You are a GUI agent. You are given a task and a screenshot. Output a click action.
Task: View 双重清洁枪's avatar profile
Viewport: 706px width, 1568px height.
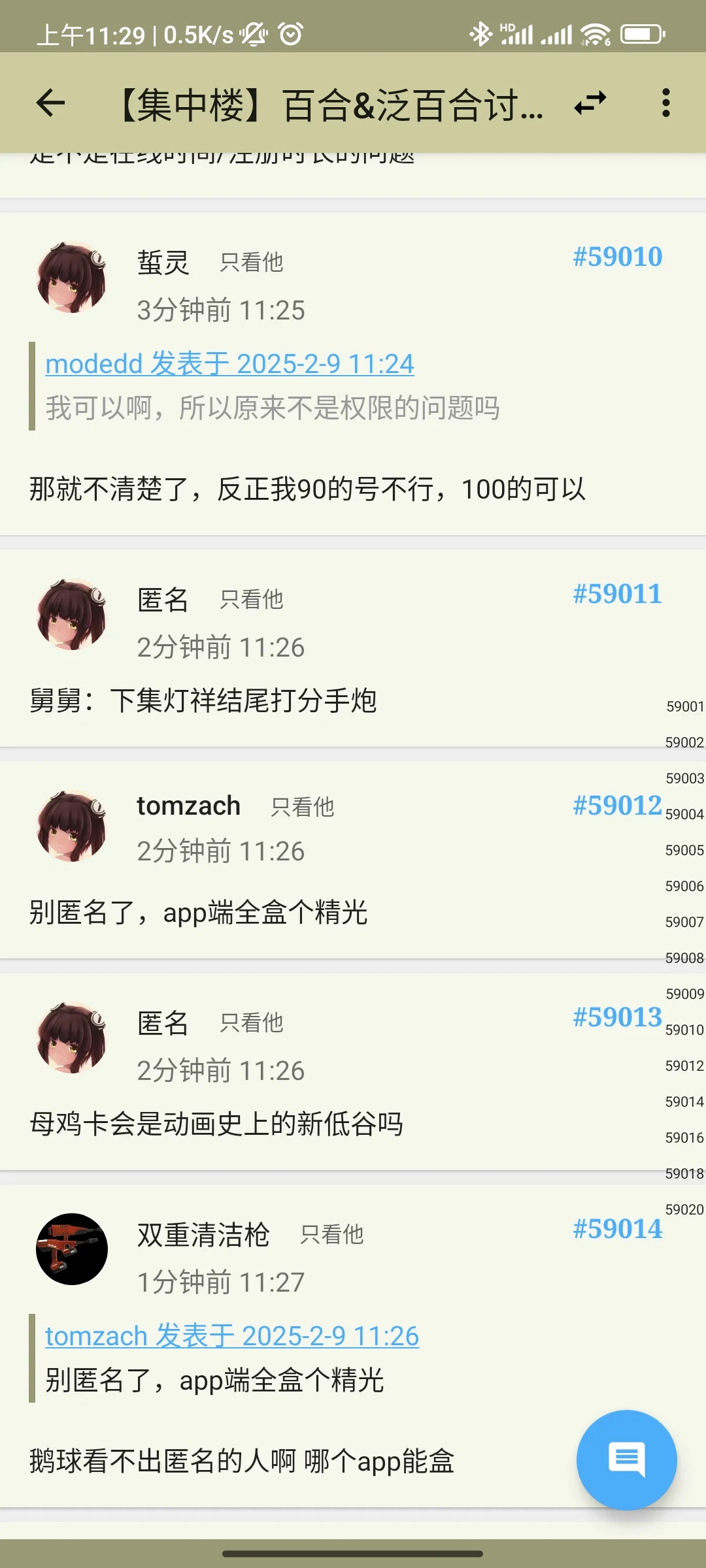tap(71, 1249)
